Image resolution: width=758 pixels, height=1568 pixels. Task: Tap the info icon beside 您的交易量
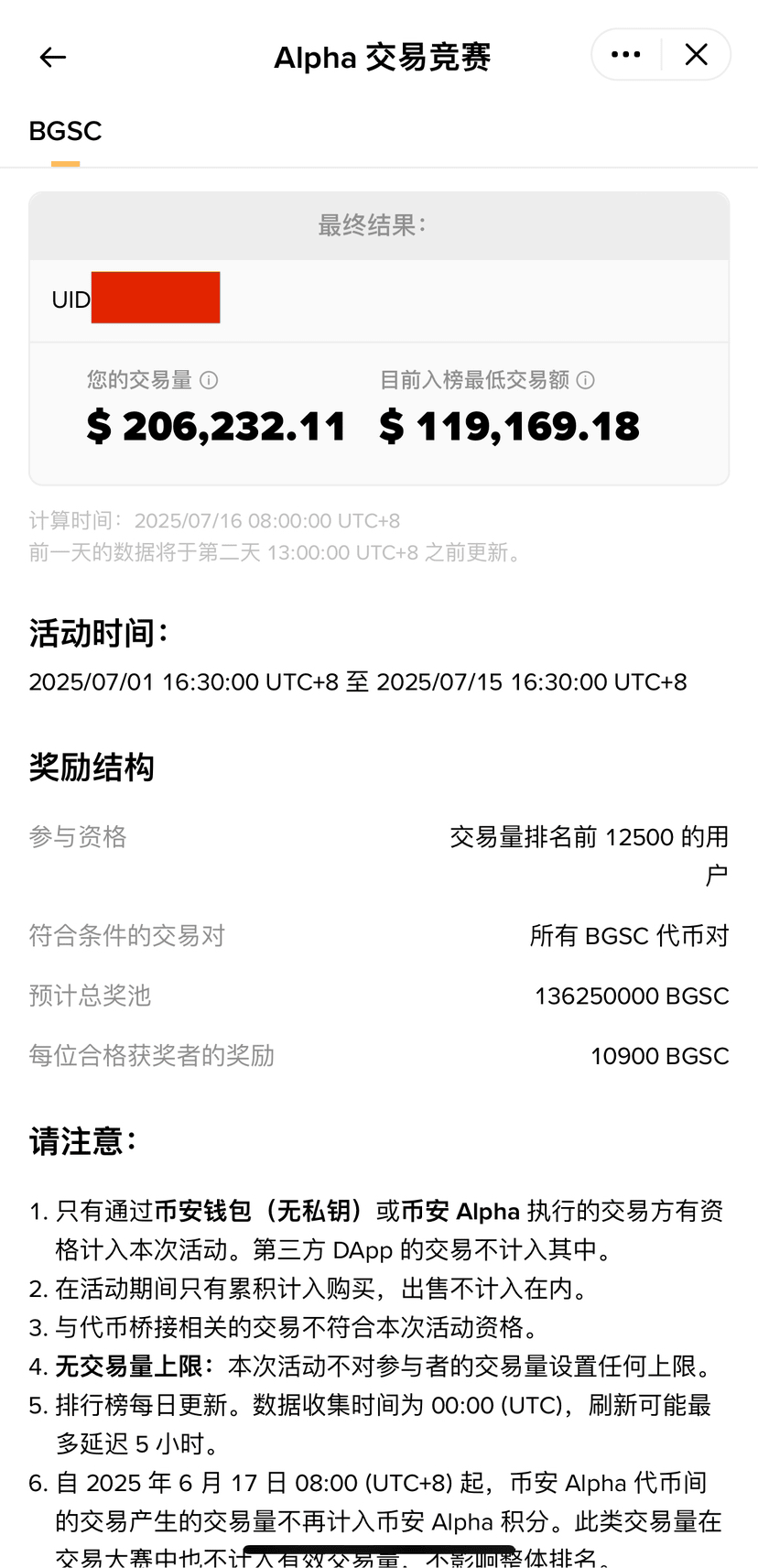pyautogui.click(x=209, y=380)
